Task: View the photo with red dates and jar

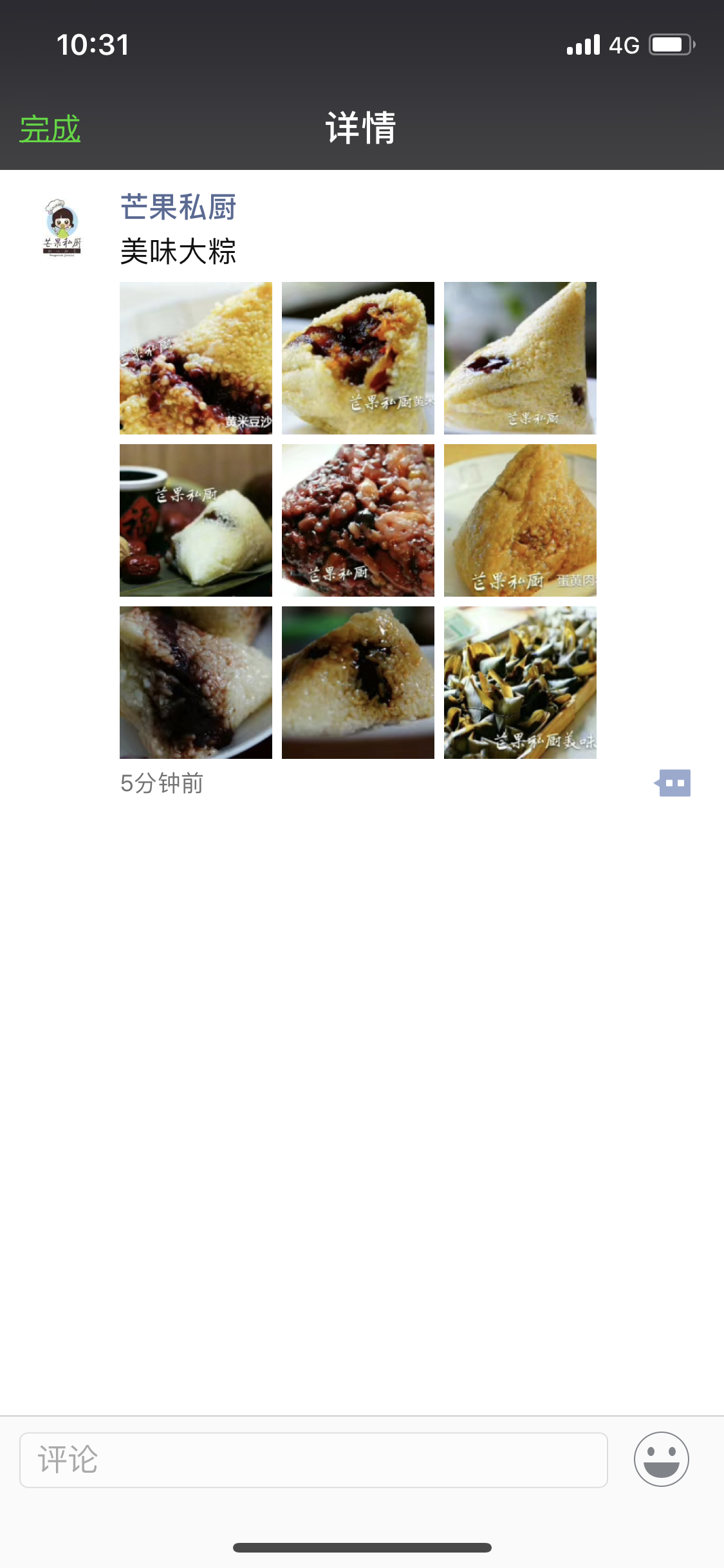Action: (196, 520)
